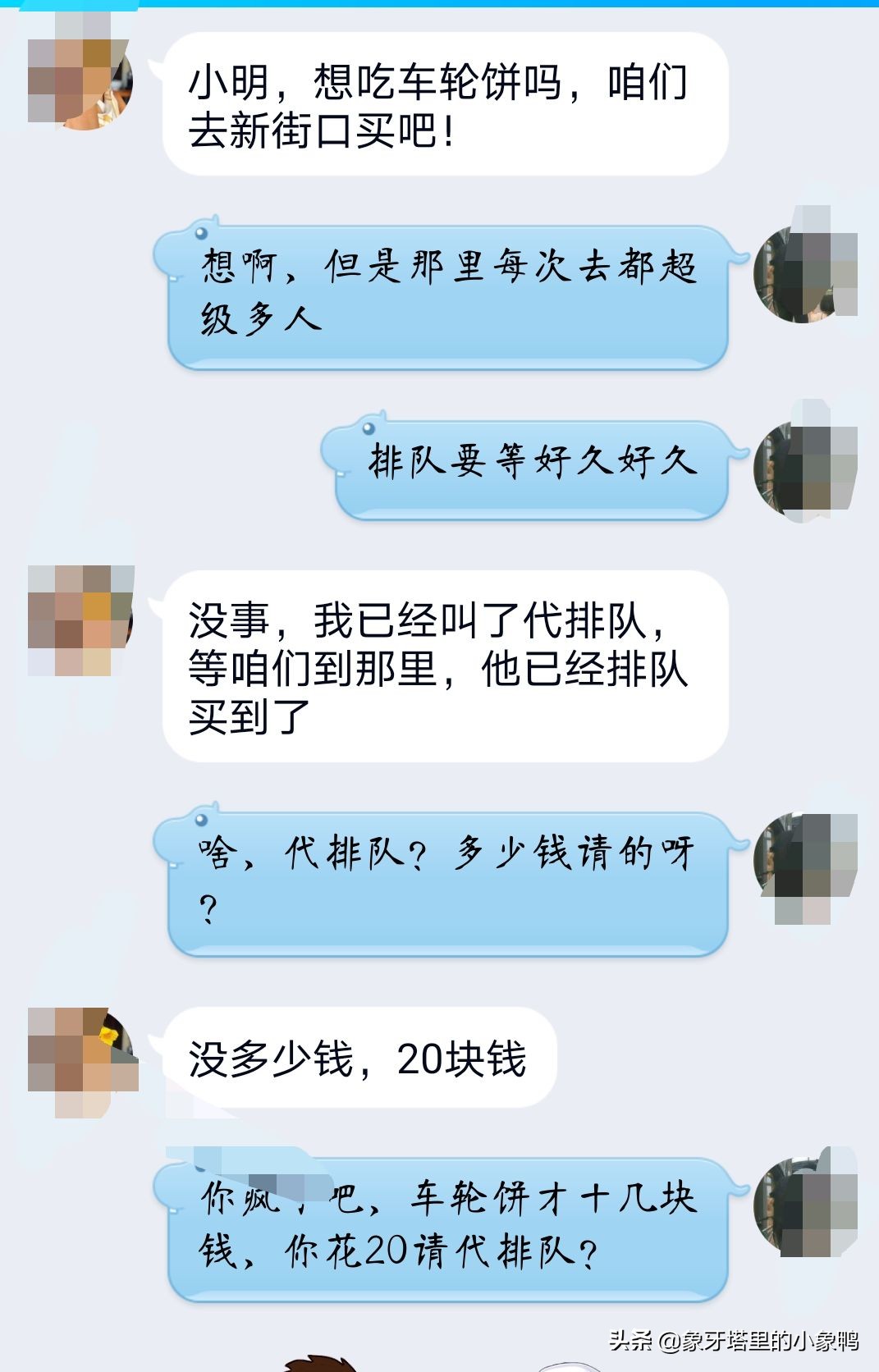Screen dimensions: 879x1372
Task: Click the 没事，我已经叫了代排队 message
Action: (x=443, y=669)
